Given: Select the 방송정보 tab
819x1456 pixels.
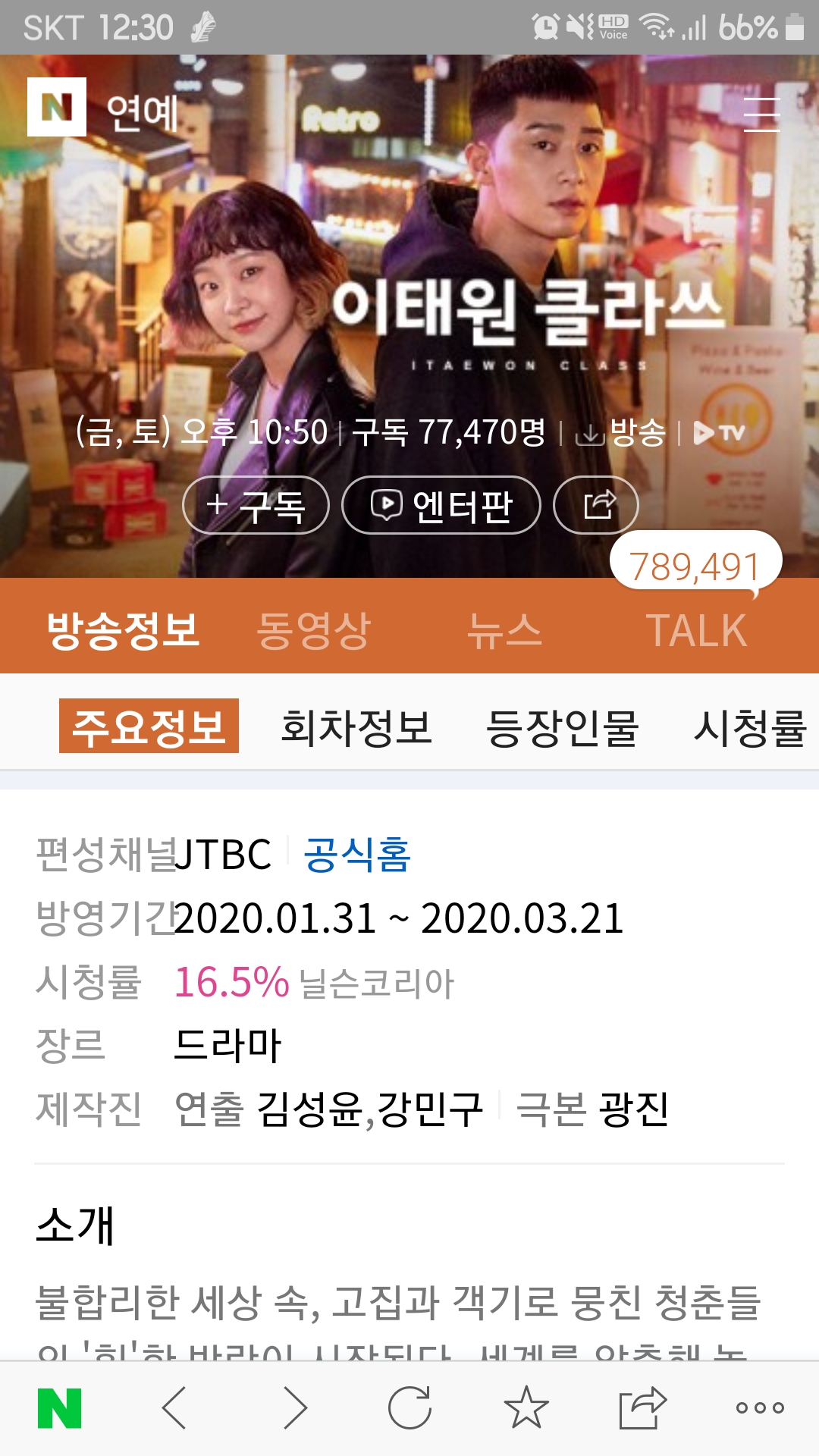Looking at the screenshot, I should [x=124, y=631].
